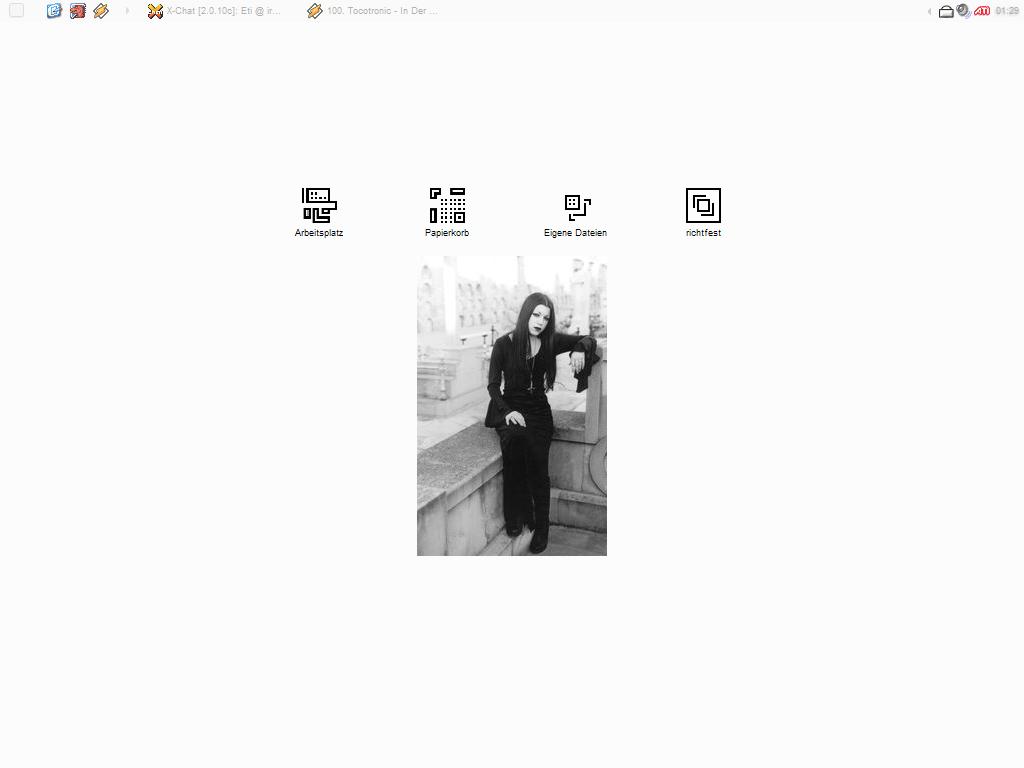Expand the quick launch arrow

[127, 11]
